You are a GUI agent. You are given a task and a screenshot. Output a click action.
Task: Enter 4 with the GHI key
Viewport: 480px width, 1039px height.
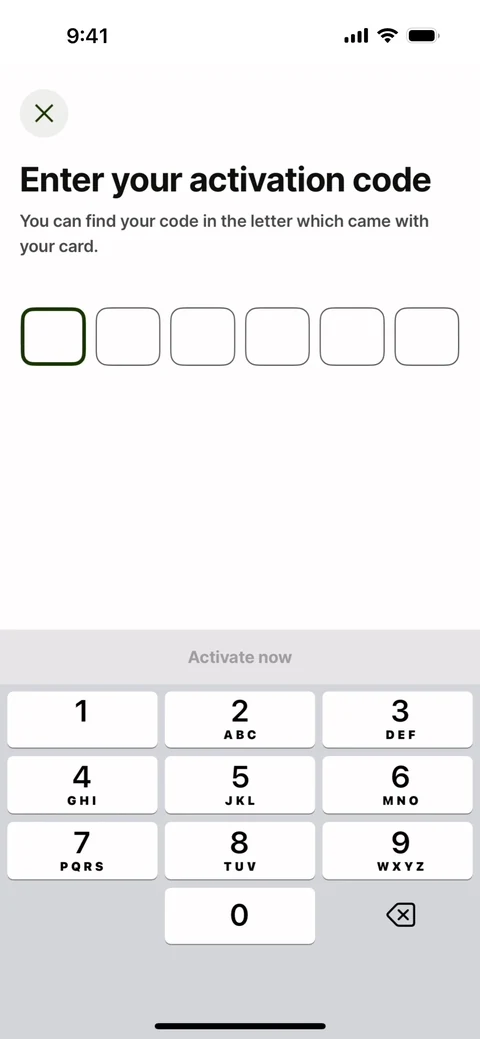click(82, 785)
